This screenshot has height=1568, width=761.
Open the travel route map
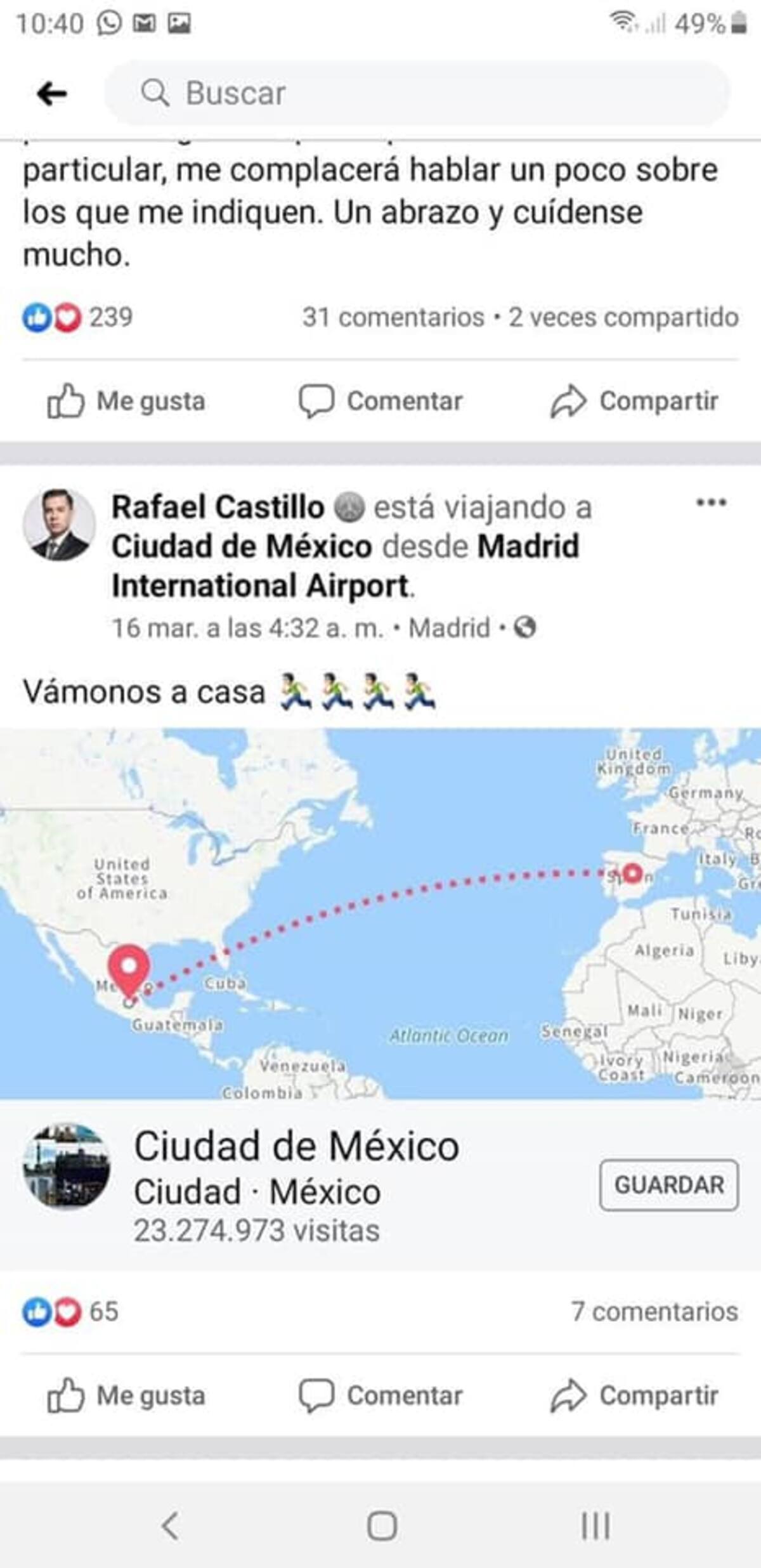click(x=380, y=913)
